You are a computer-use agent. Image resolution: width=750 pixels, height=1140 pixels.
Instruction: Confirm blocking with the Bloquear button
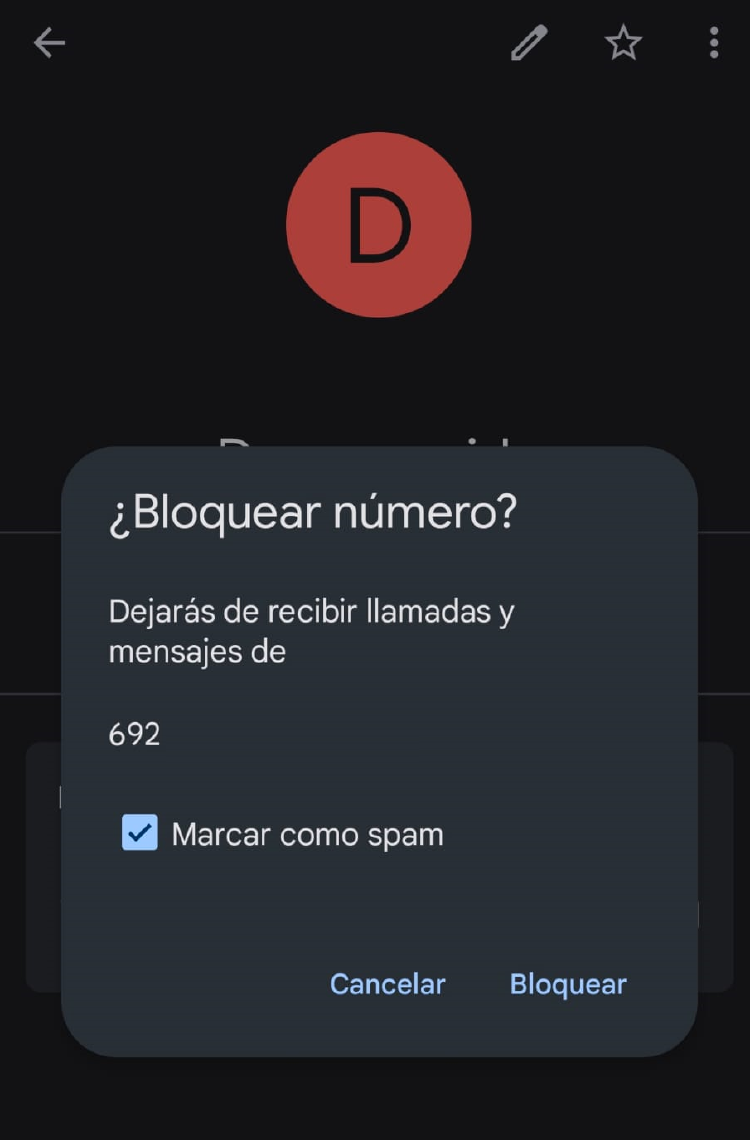pyautogui.click(x=568, y=984)
